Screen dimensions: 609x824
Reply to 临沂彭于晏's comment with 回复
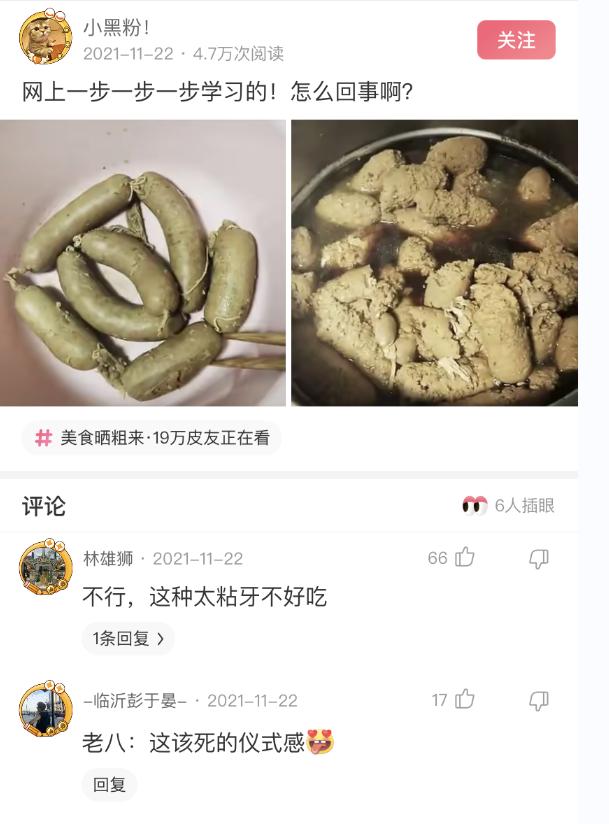tap(109, 785)
